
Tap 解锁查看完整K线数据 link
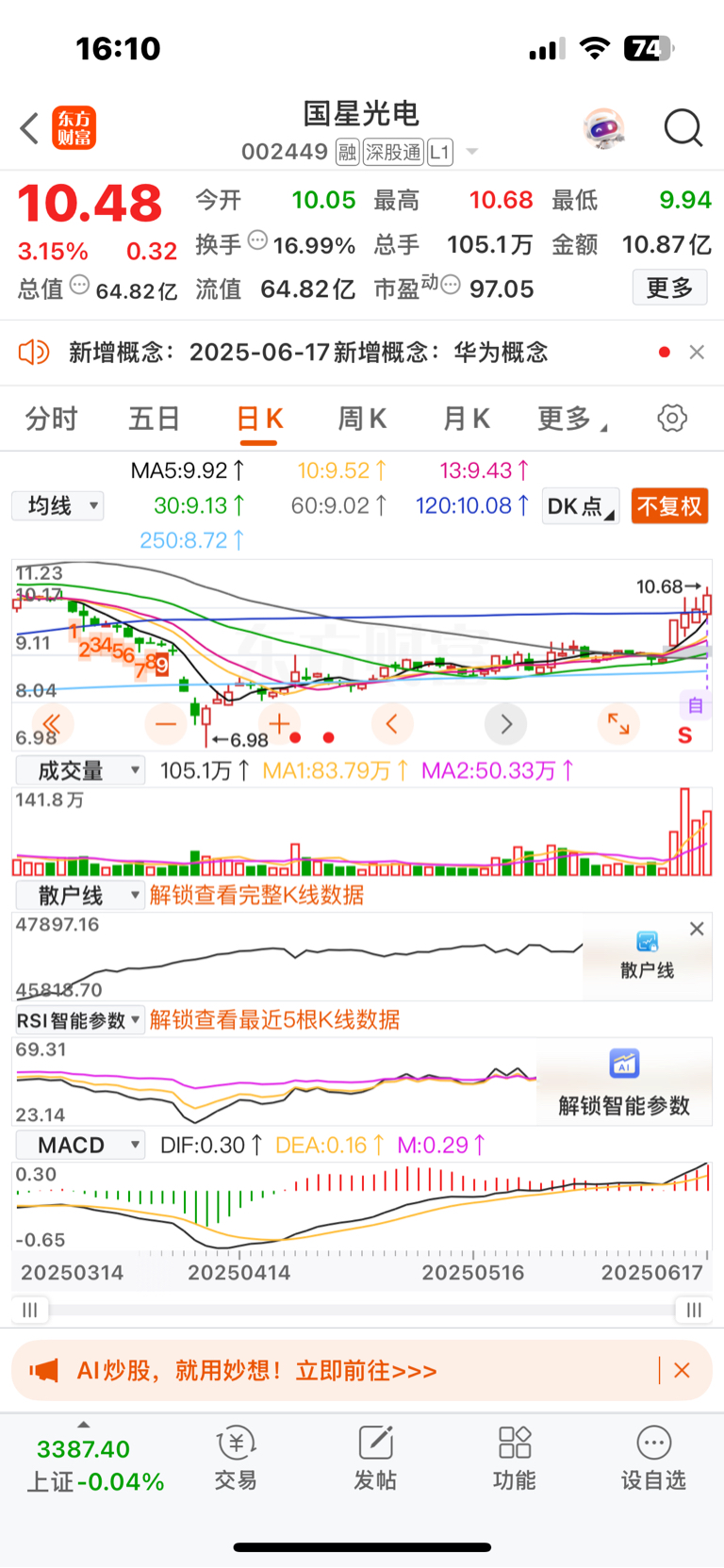point(256,895)
